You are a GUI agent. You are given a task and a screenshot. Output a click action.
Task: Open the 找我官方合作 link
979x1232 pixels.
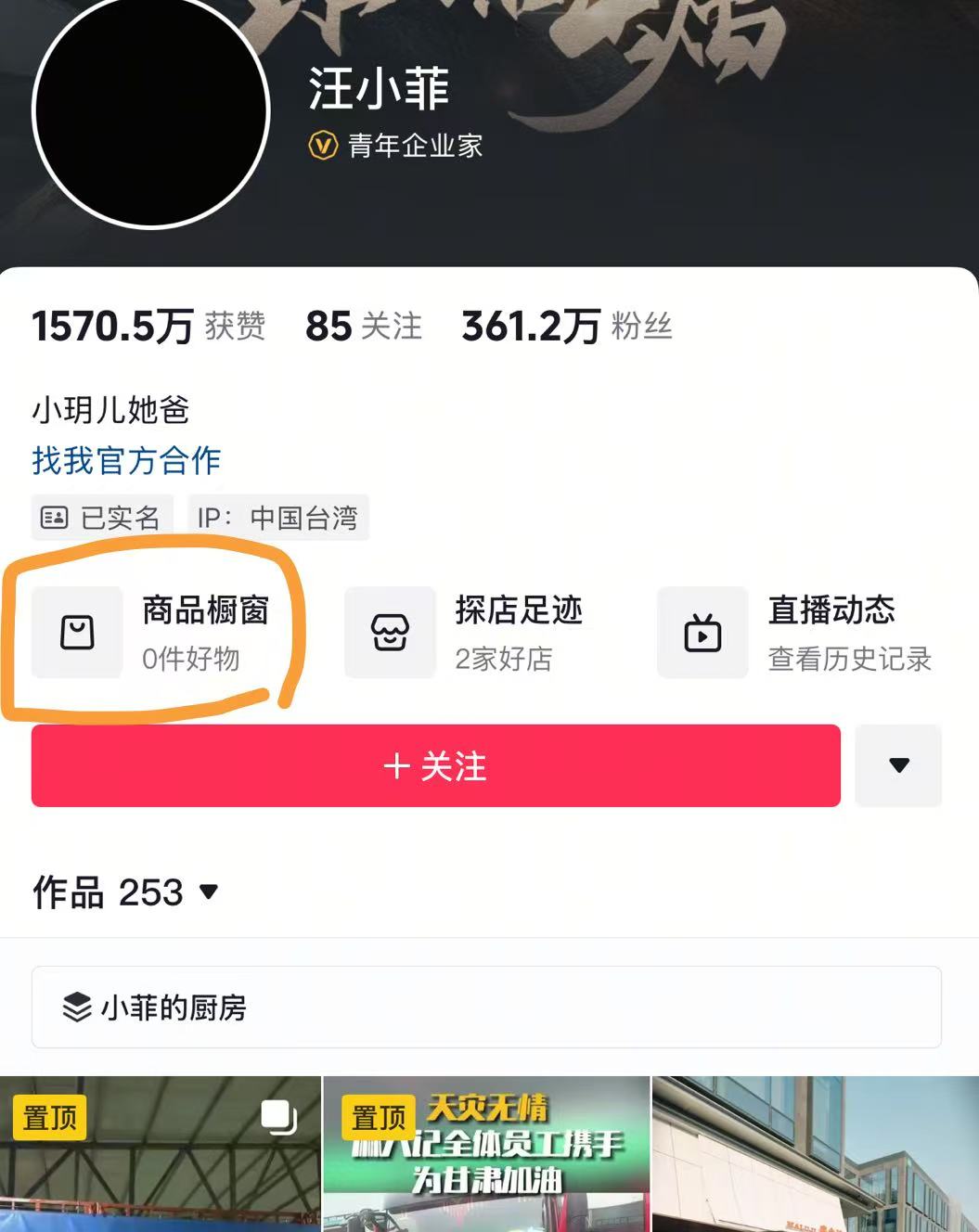pyautogui.click(x=126, y=460)
